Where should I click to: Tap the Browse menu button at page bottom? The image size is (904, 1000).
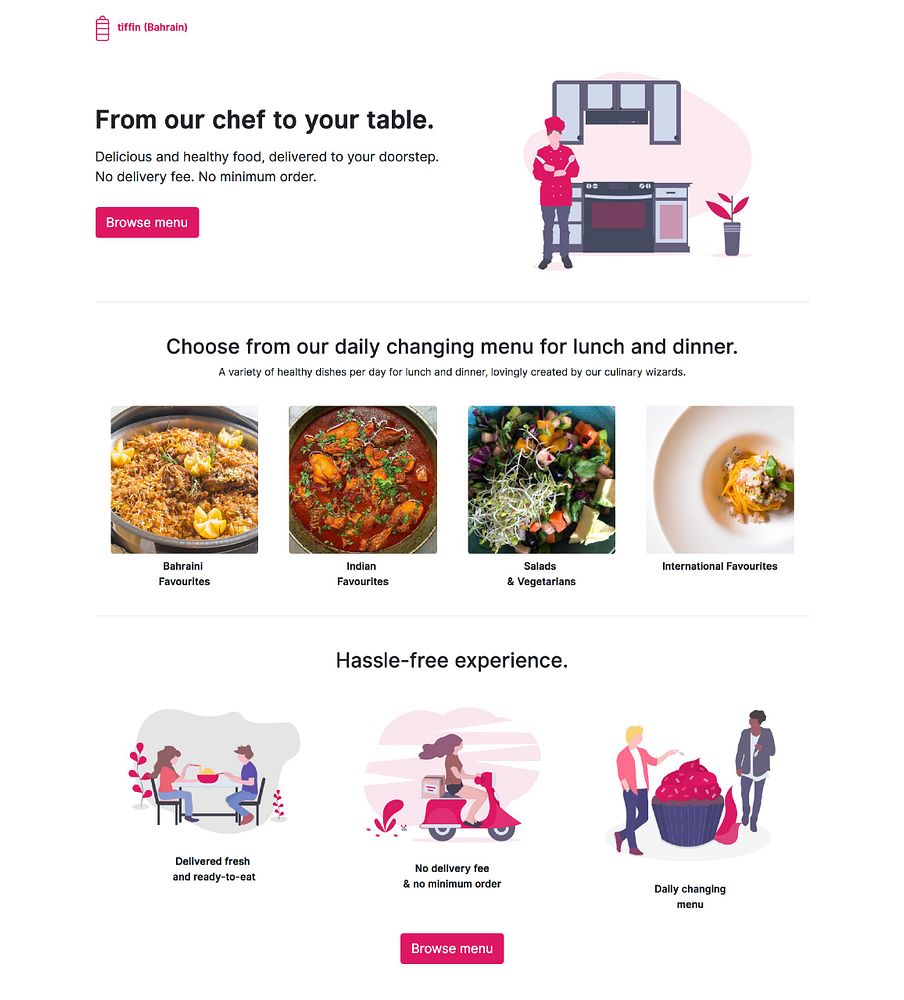tap(452, 948)
